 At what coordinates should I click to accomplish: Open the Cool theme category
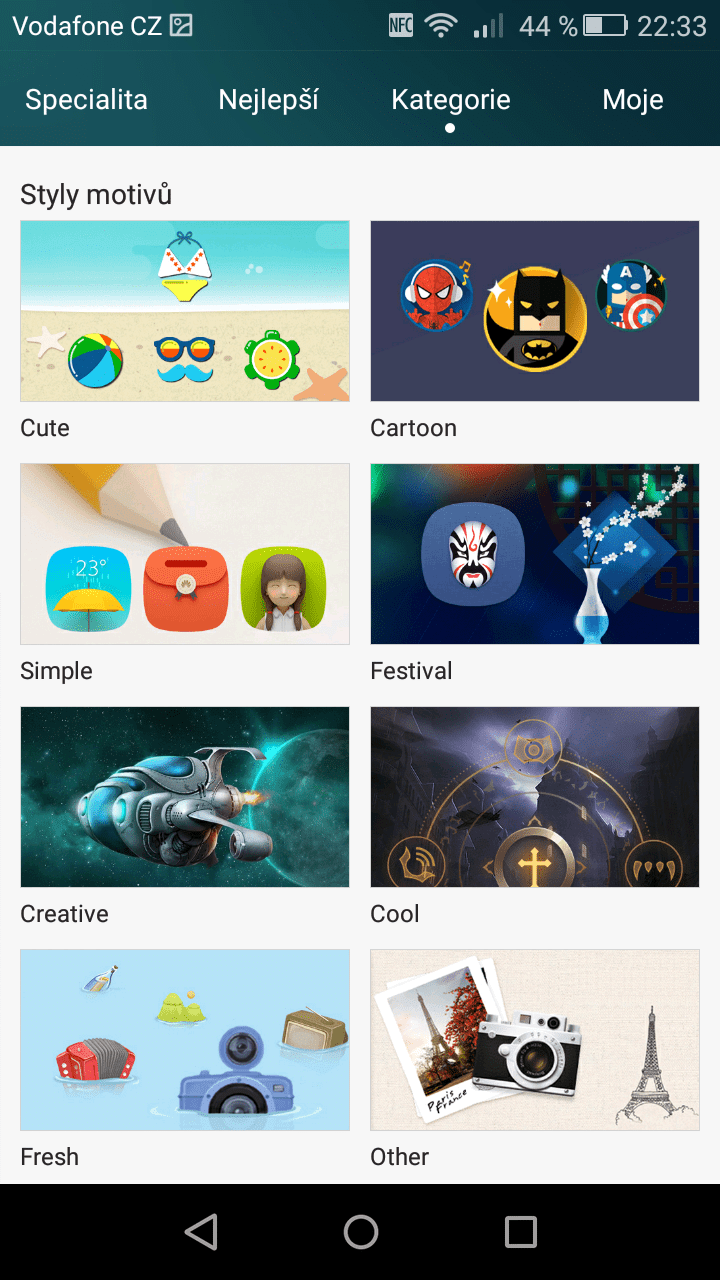(x=535, y=797)
